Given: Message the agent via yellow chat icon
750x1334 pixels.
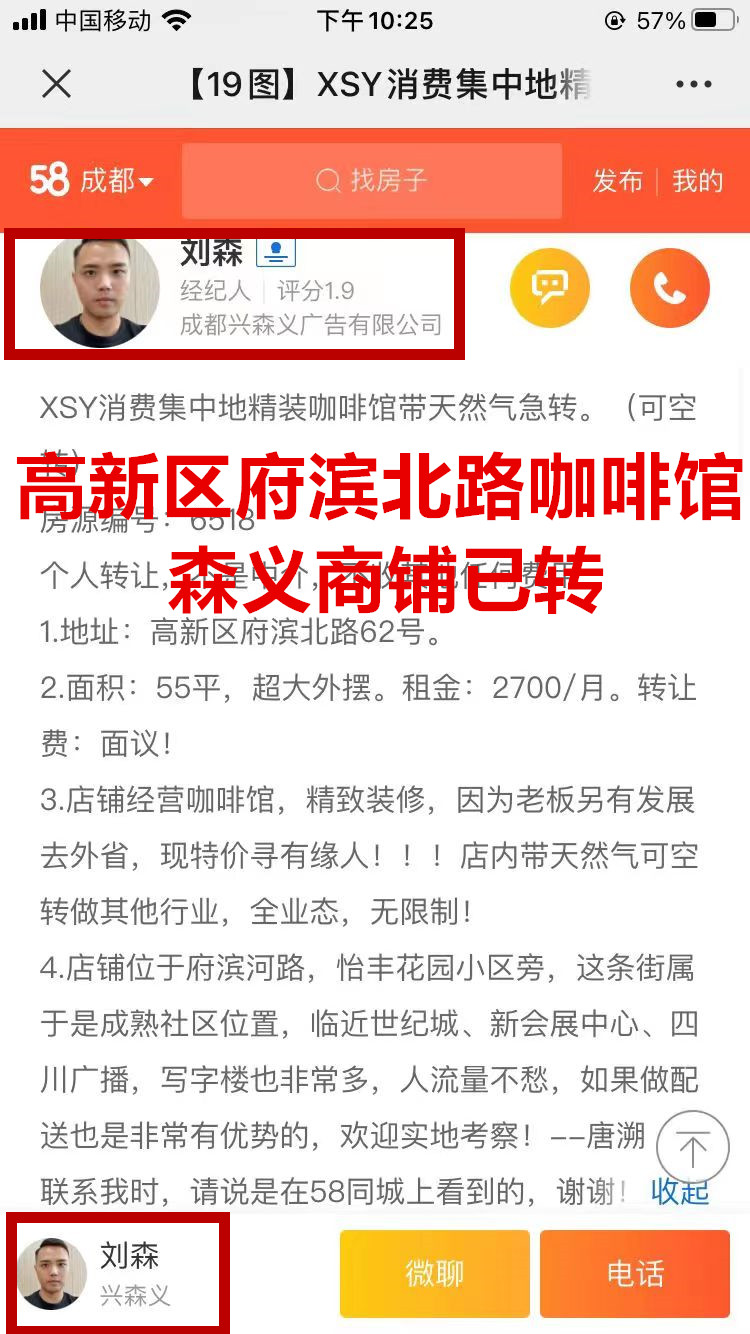Looking at the screenshot, I should 549,288.
